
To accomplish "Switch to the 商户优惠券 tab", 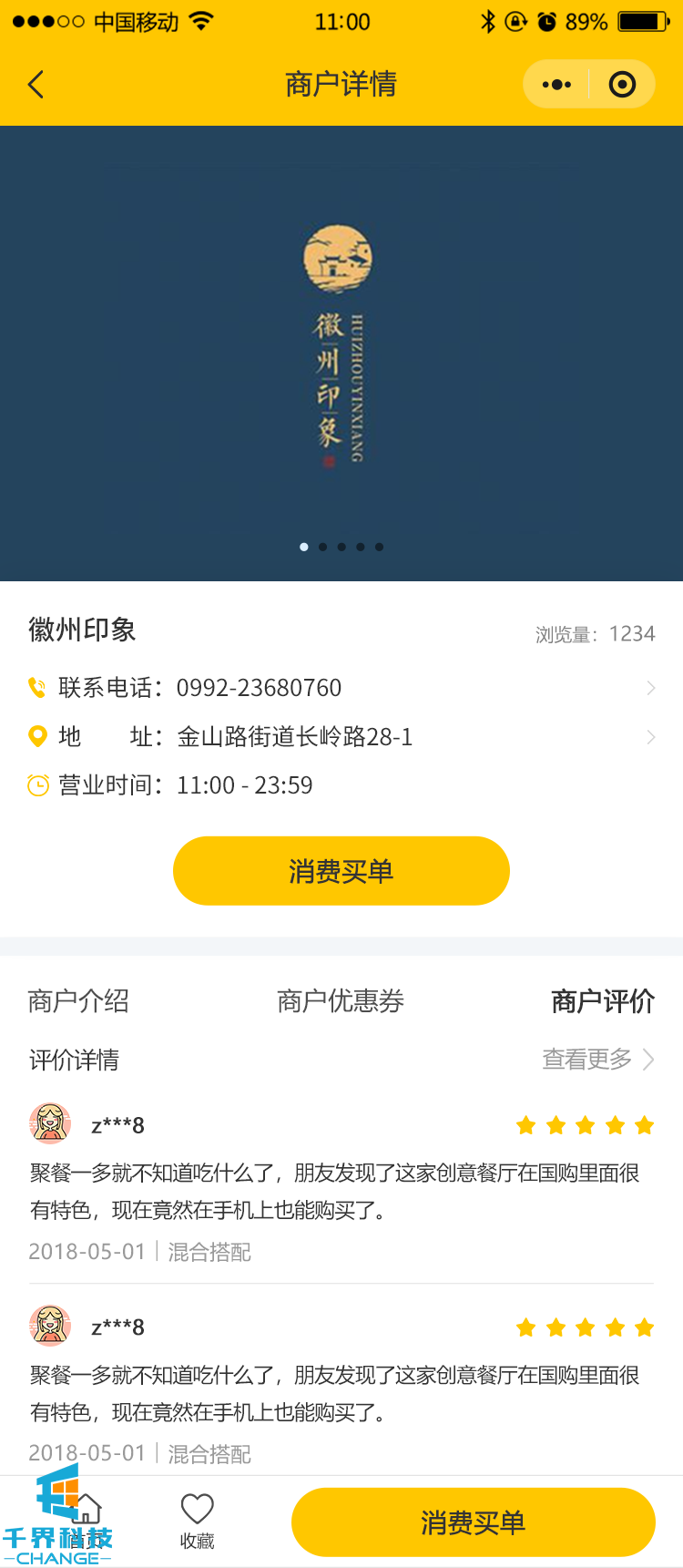I will point(341,1001).
